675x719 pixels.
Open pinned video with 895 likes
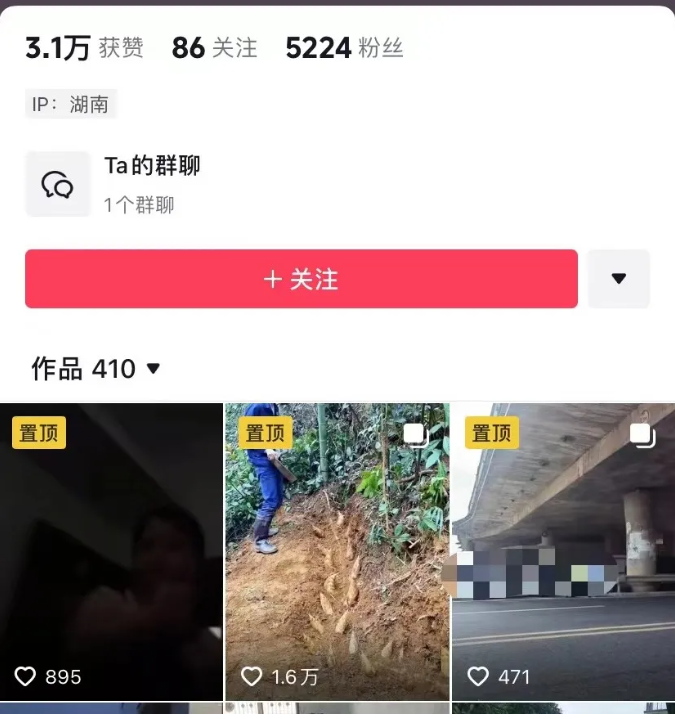(x=111, y=552)
